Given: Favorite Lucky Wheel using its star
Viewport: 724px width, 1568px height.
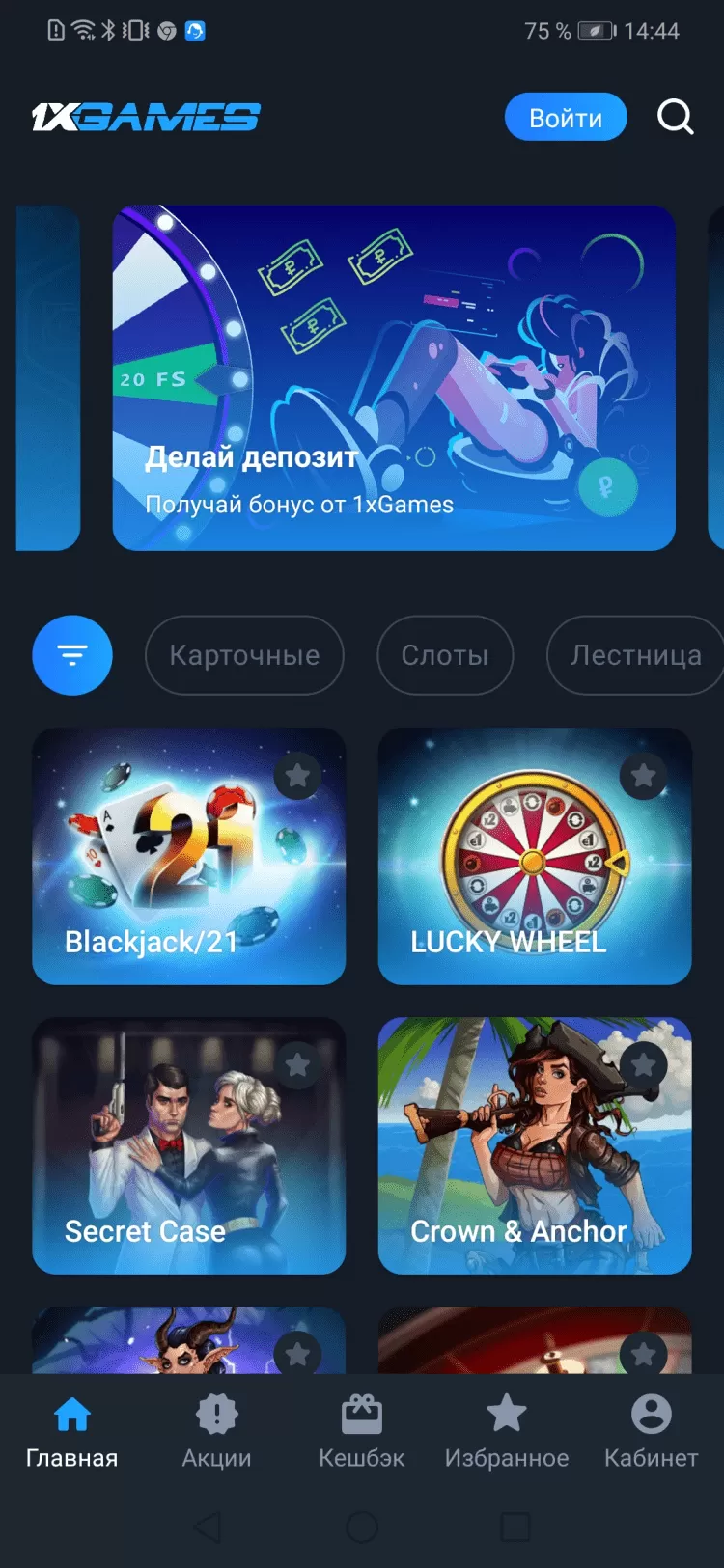Looking at the screenshot, I should point(643,775).
